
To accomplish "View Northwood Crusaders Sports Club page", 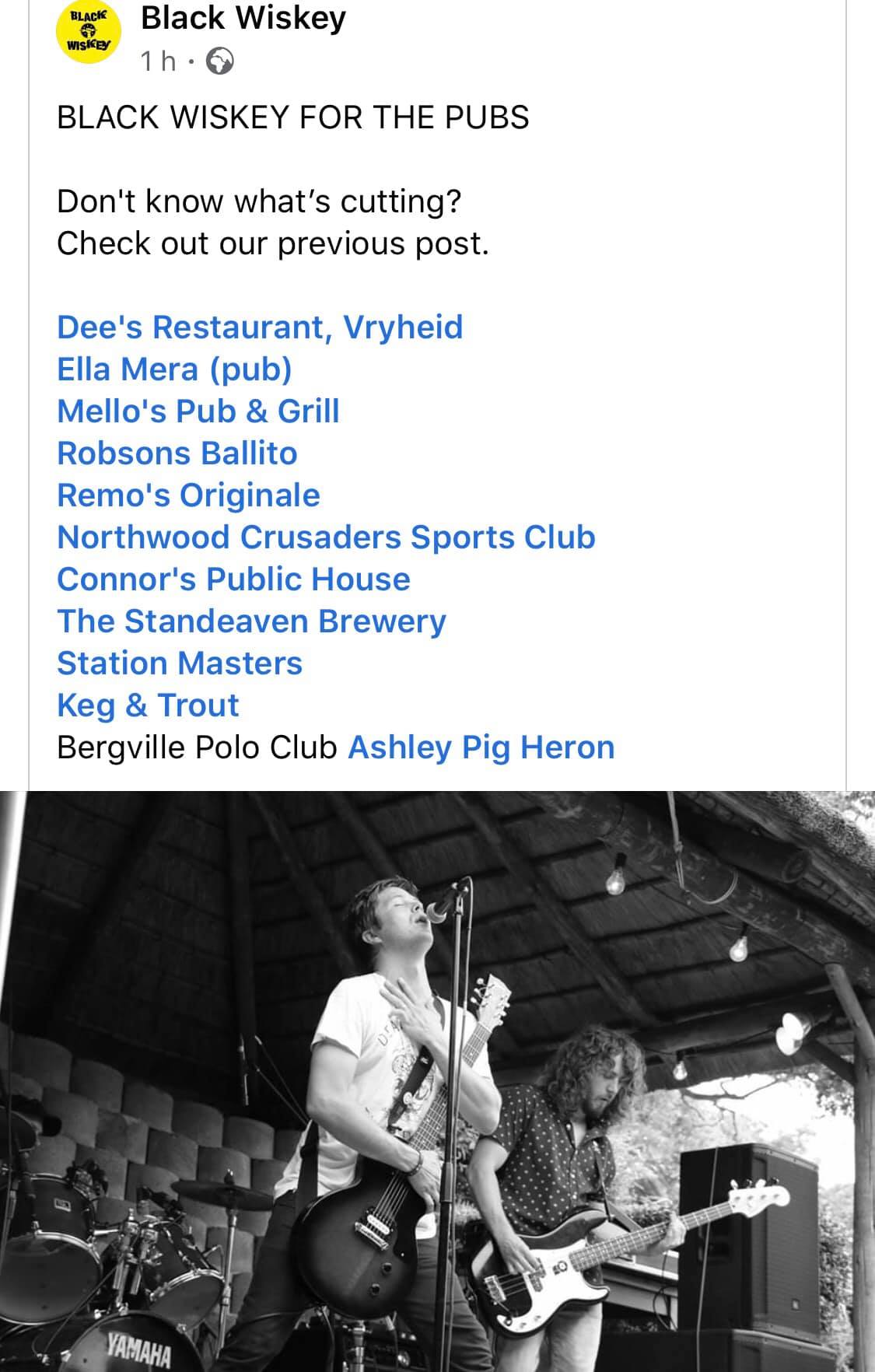I will (326, 537).
